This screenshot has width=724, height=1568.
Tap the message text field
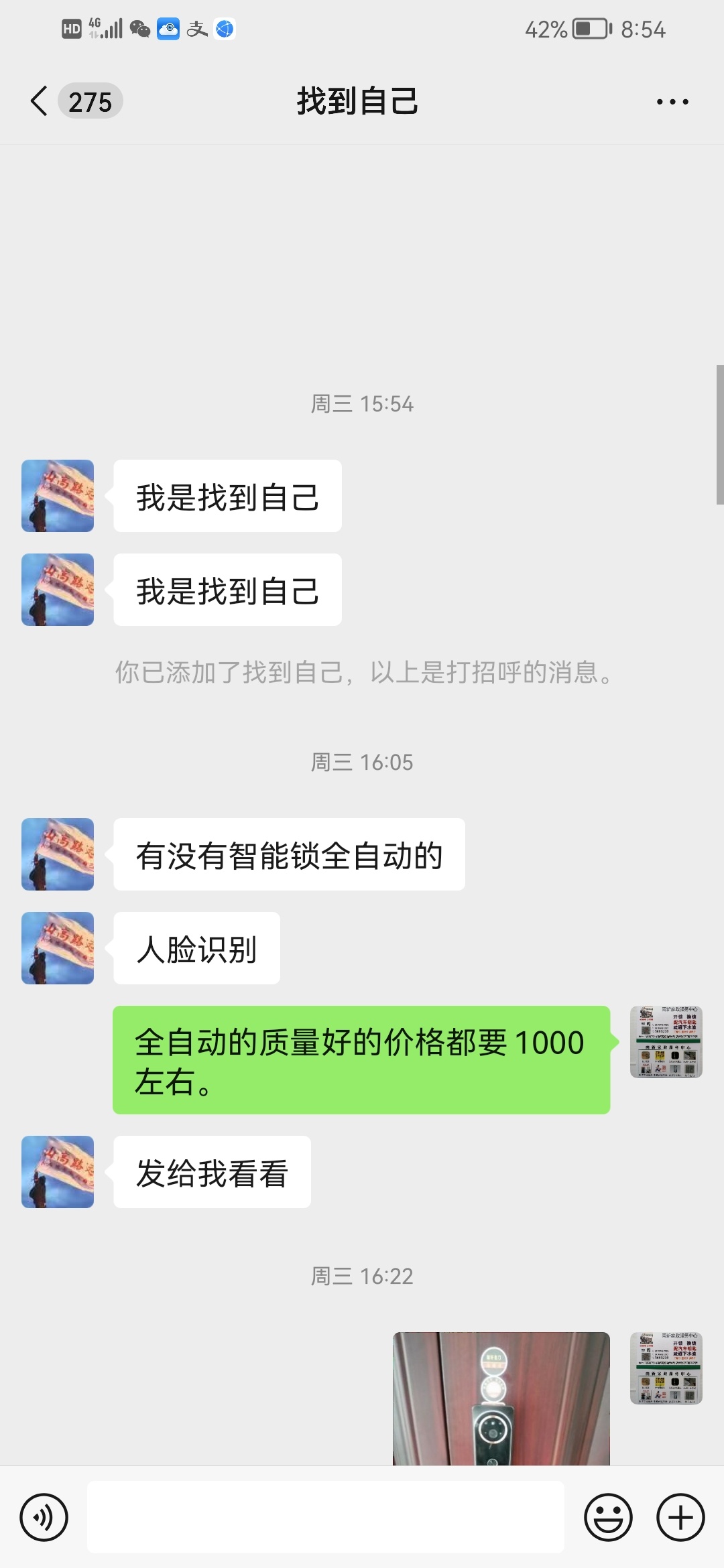326,1517
